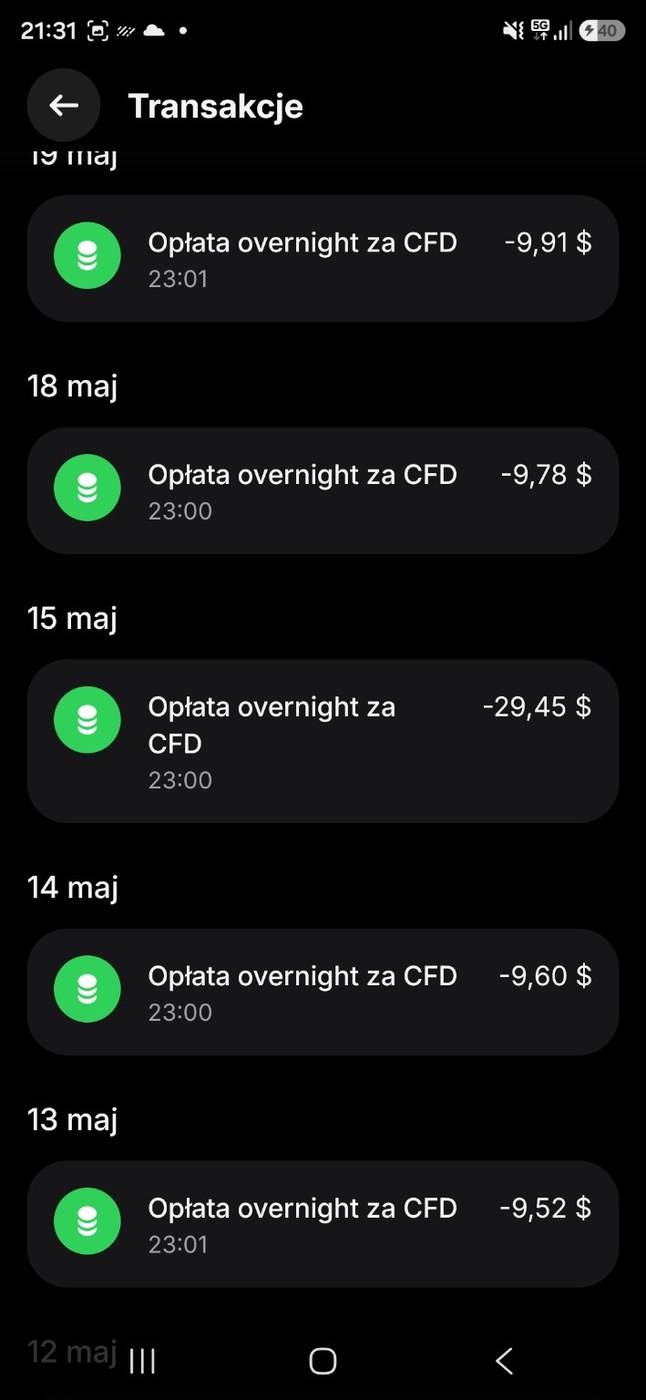Tap the 13 maj -9,52 $ overnight fee
This screenshot has width=646, height=1400.
[322, 1224]
